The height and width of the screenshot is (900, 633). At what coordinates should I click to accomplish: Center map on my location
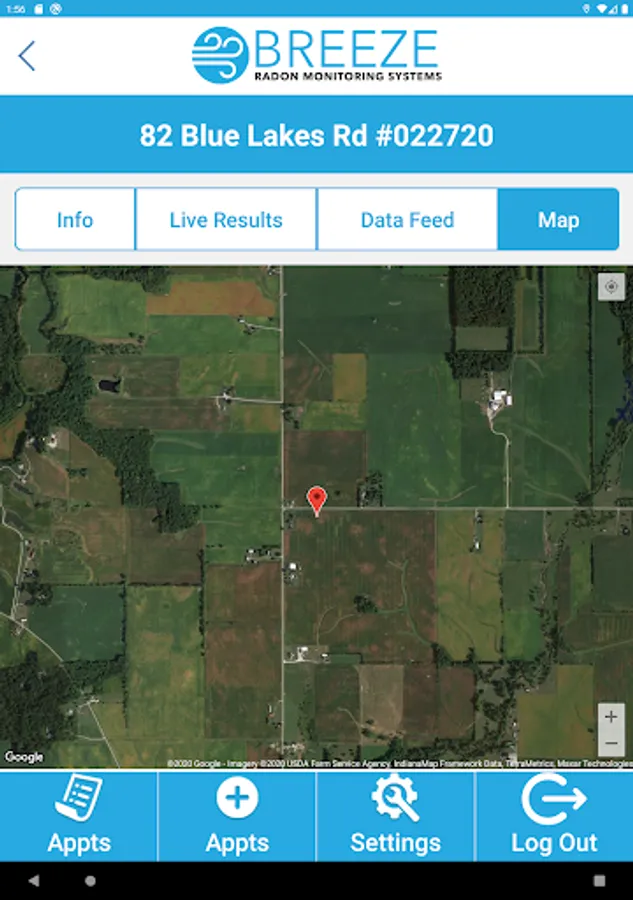(x=611, y=286)
